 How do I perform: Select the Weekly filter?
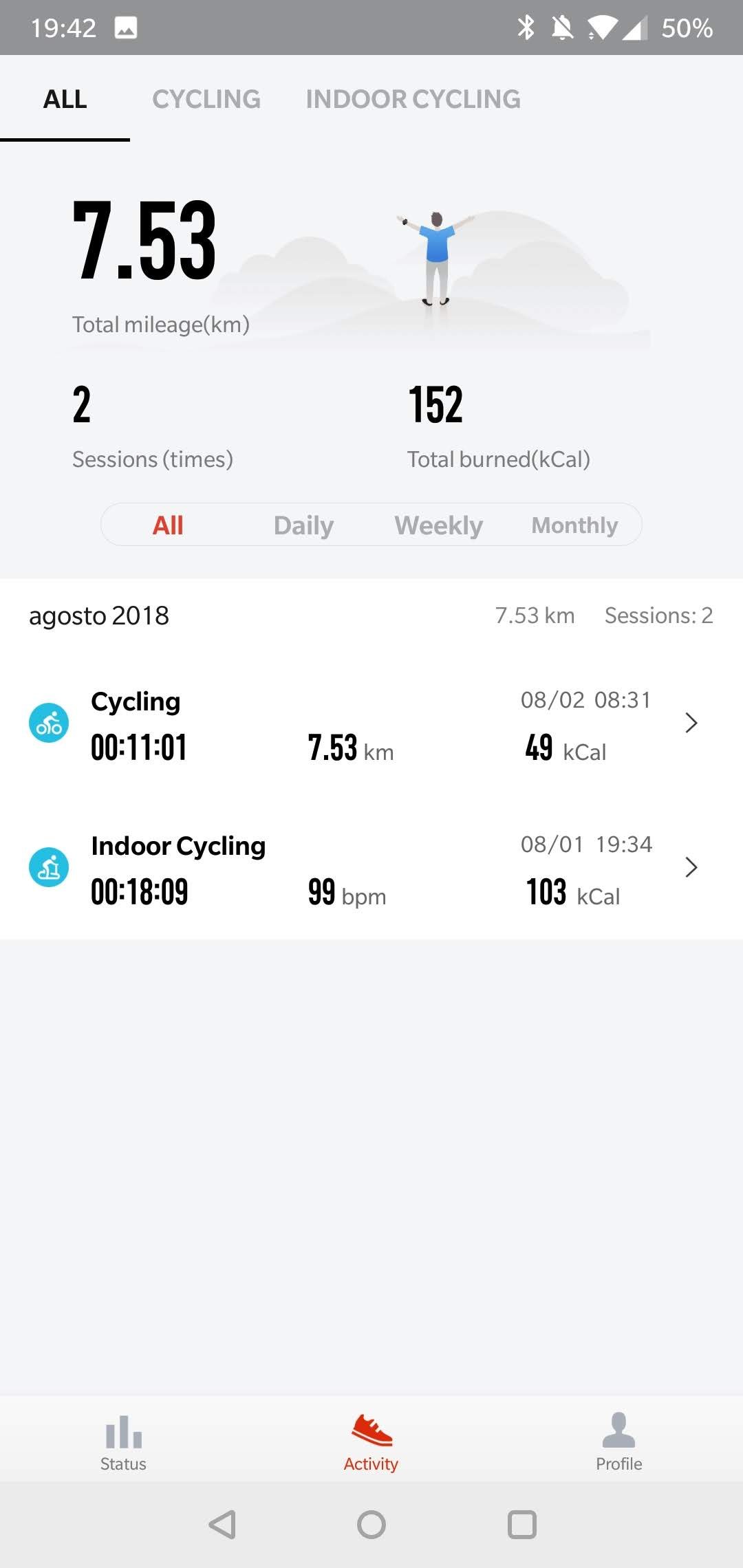pyautogui.click(x=438, y=525)
